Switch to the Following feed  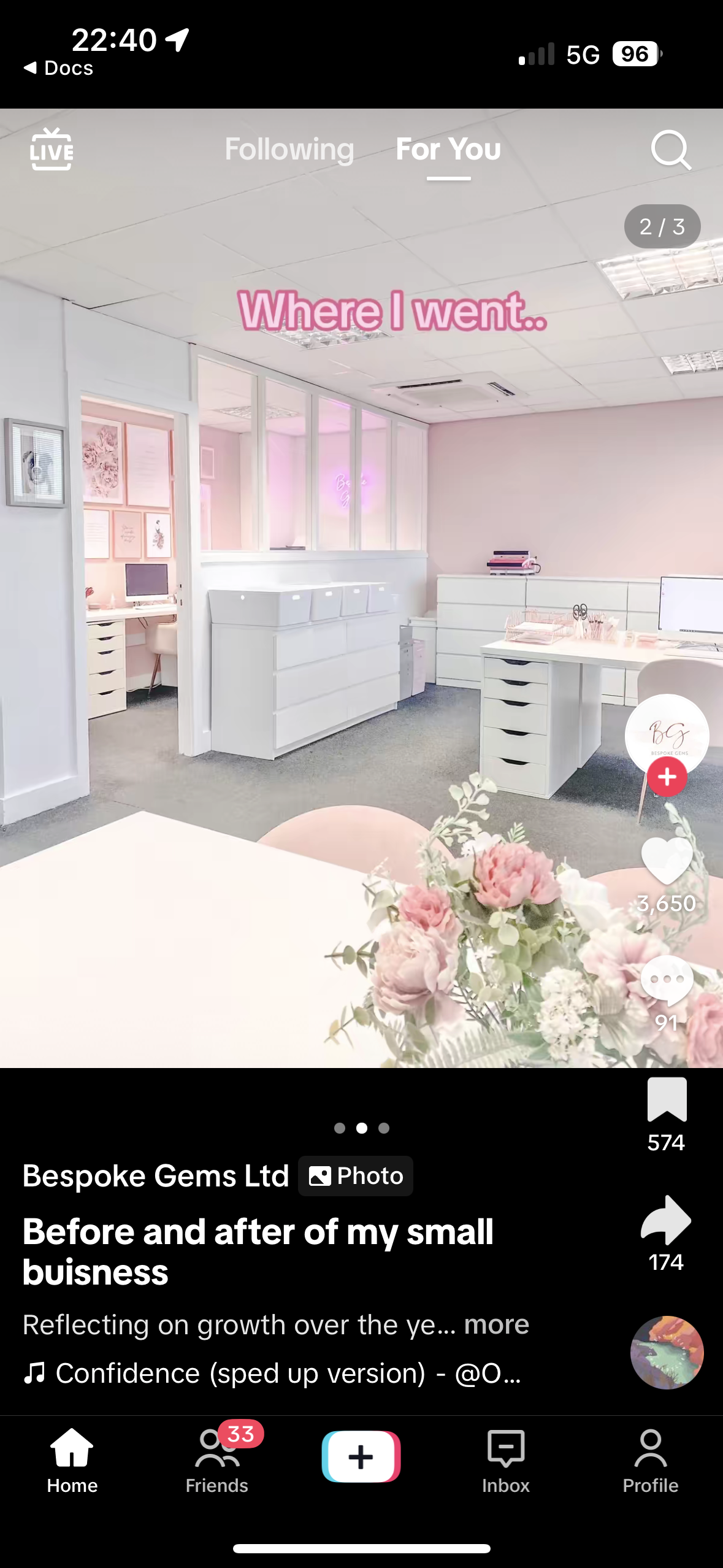(289, 149)
